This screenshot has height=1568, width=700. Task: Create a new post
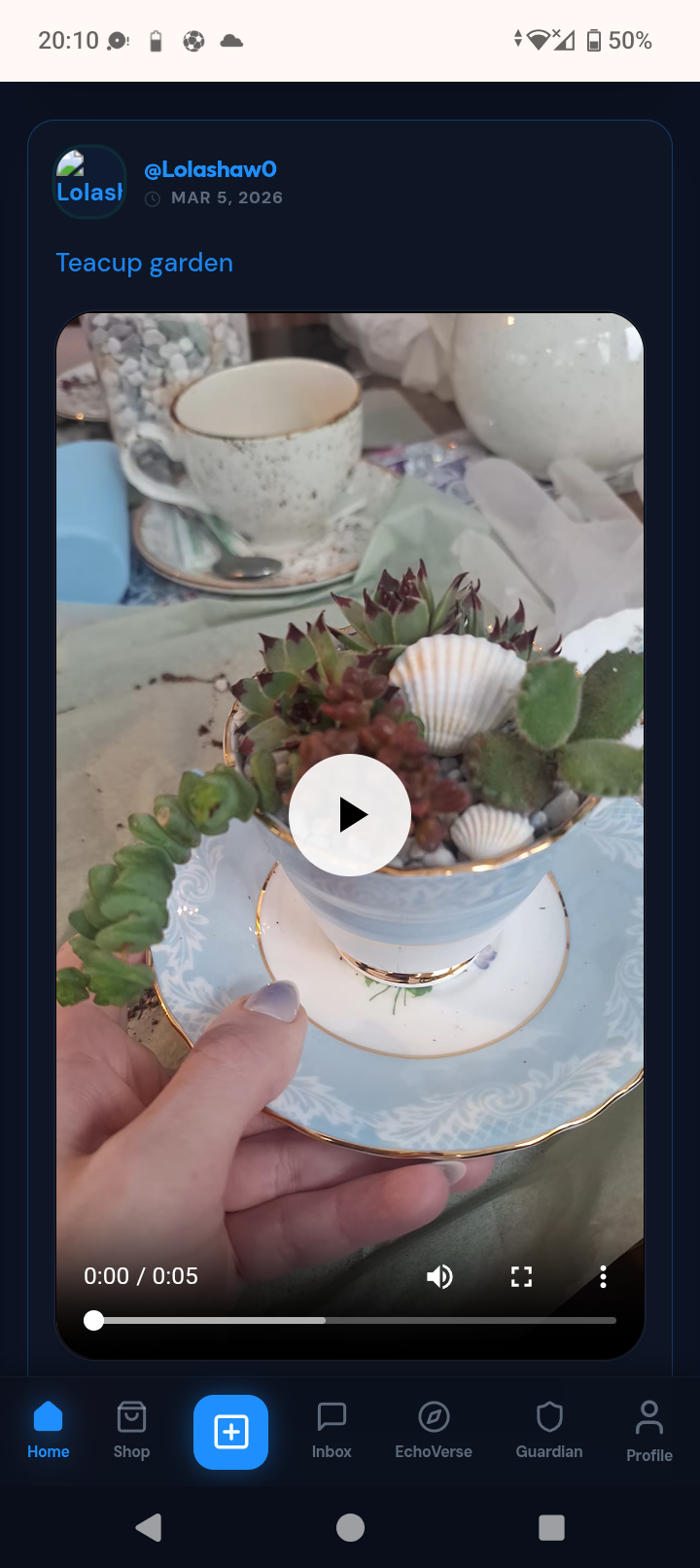tap(230, 1432)
